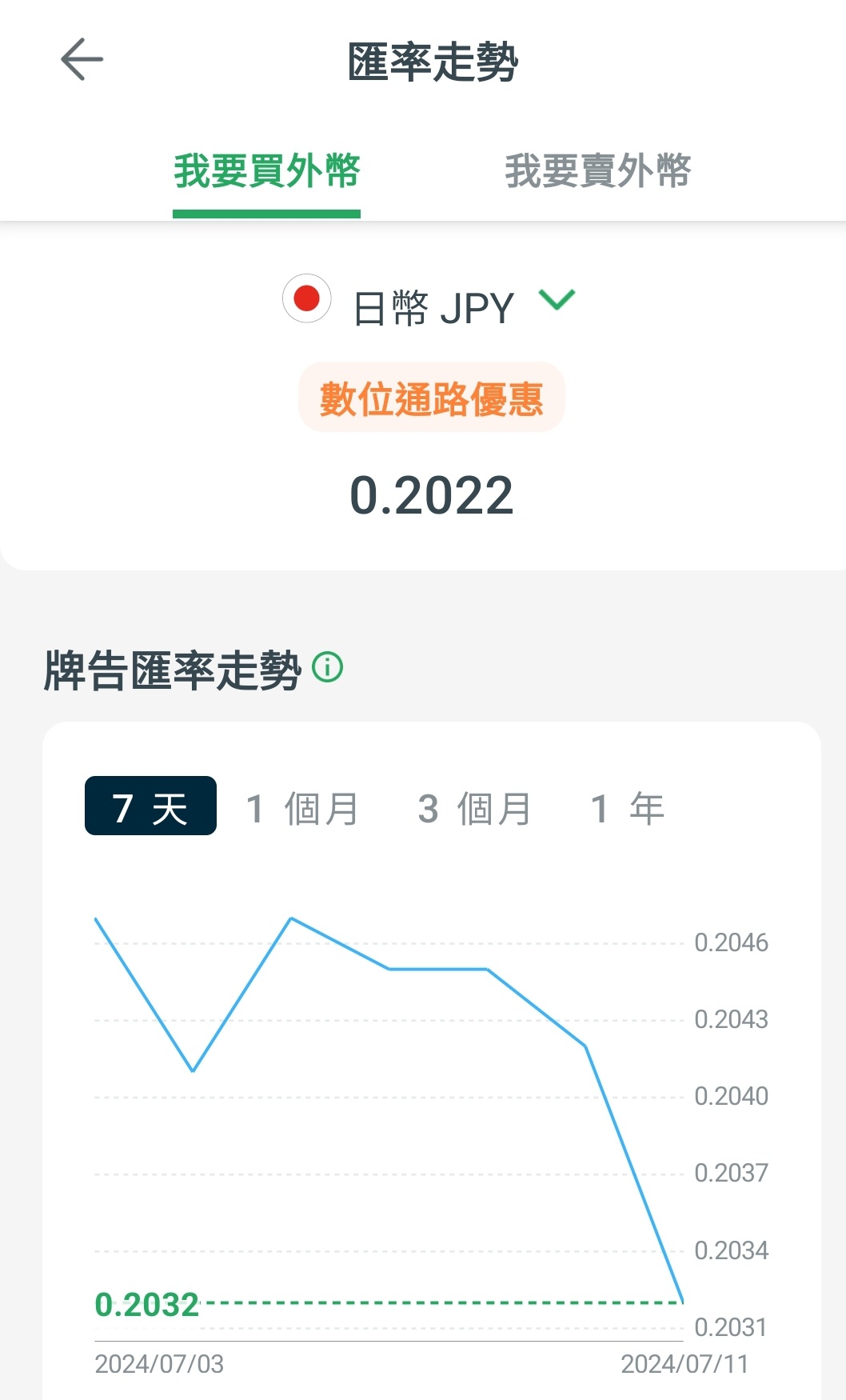Show the 3 個月 chart range
Viewport: 846px width, 1400px height.
click(475, 808)
